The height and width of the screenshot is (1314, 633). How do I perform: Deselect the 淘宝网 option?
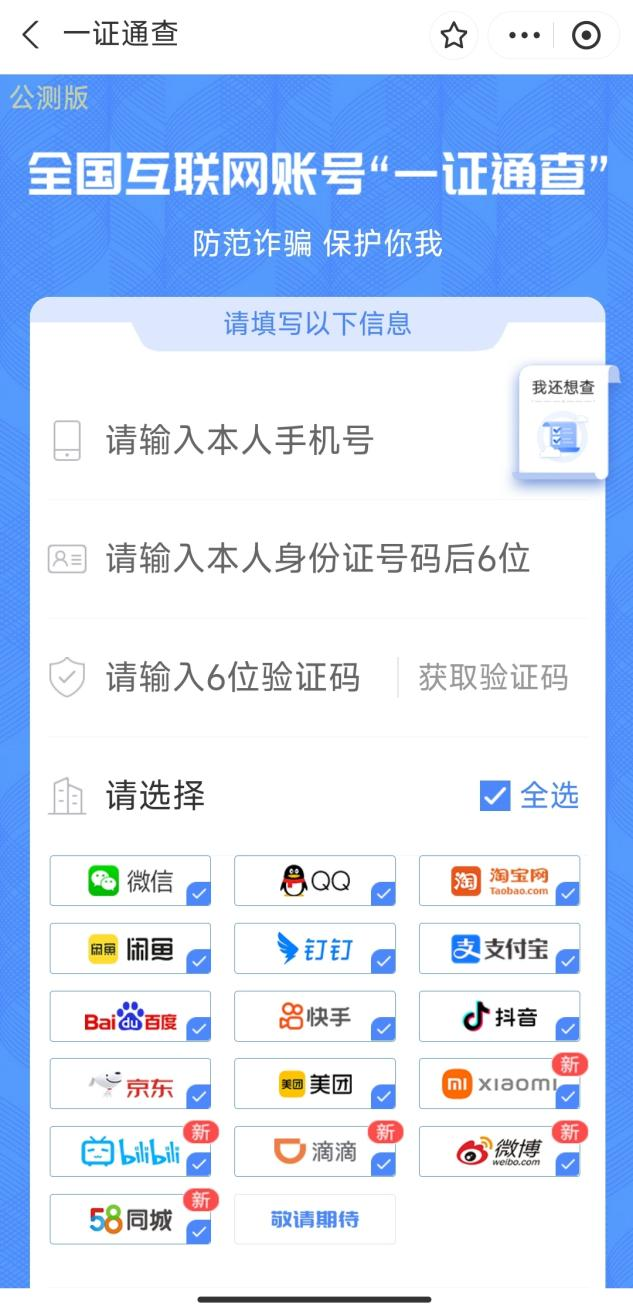pyautogui.click(x=499, y=881)
